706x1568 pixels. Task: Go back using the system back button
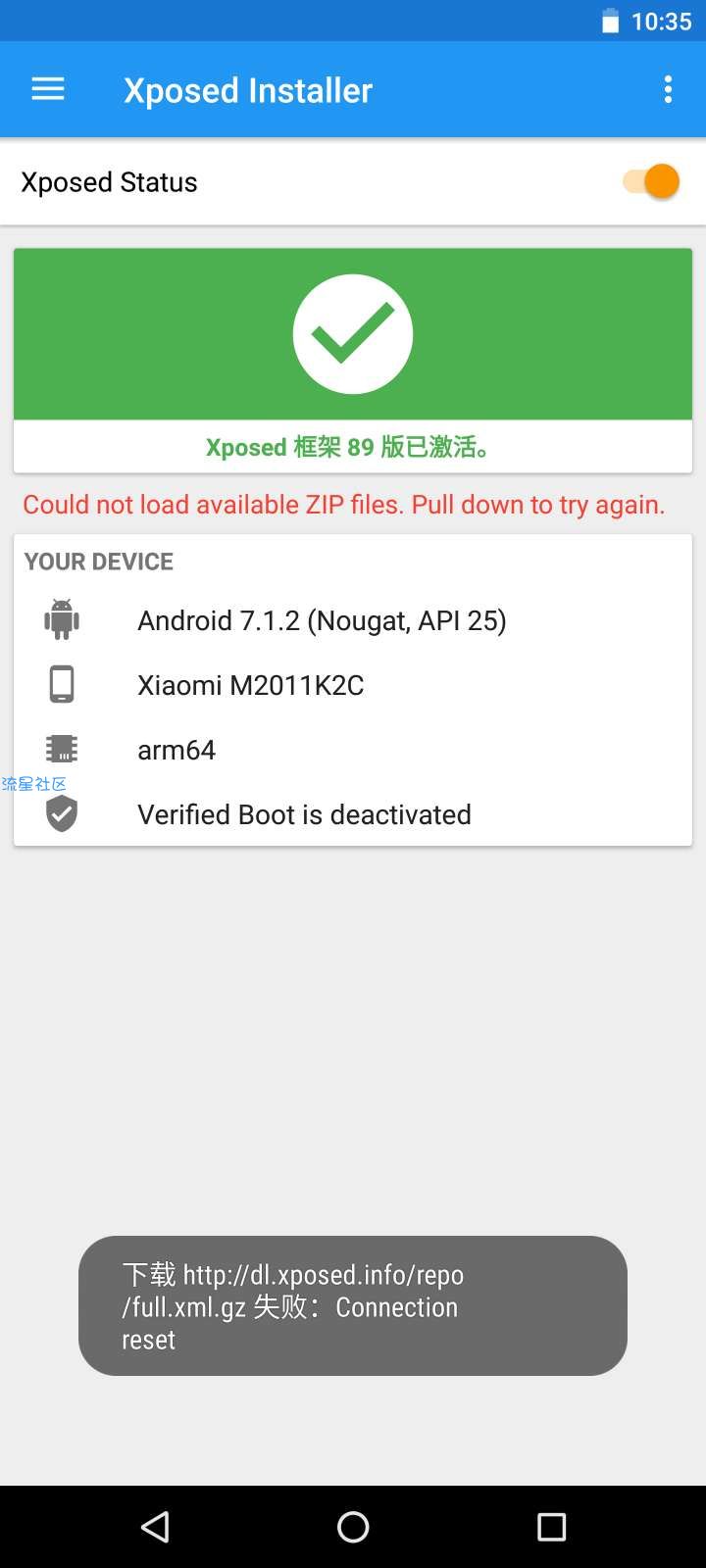coord(155,1526)
